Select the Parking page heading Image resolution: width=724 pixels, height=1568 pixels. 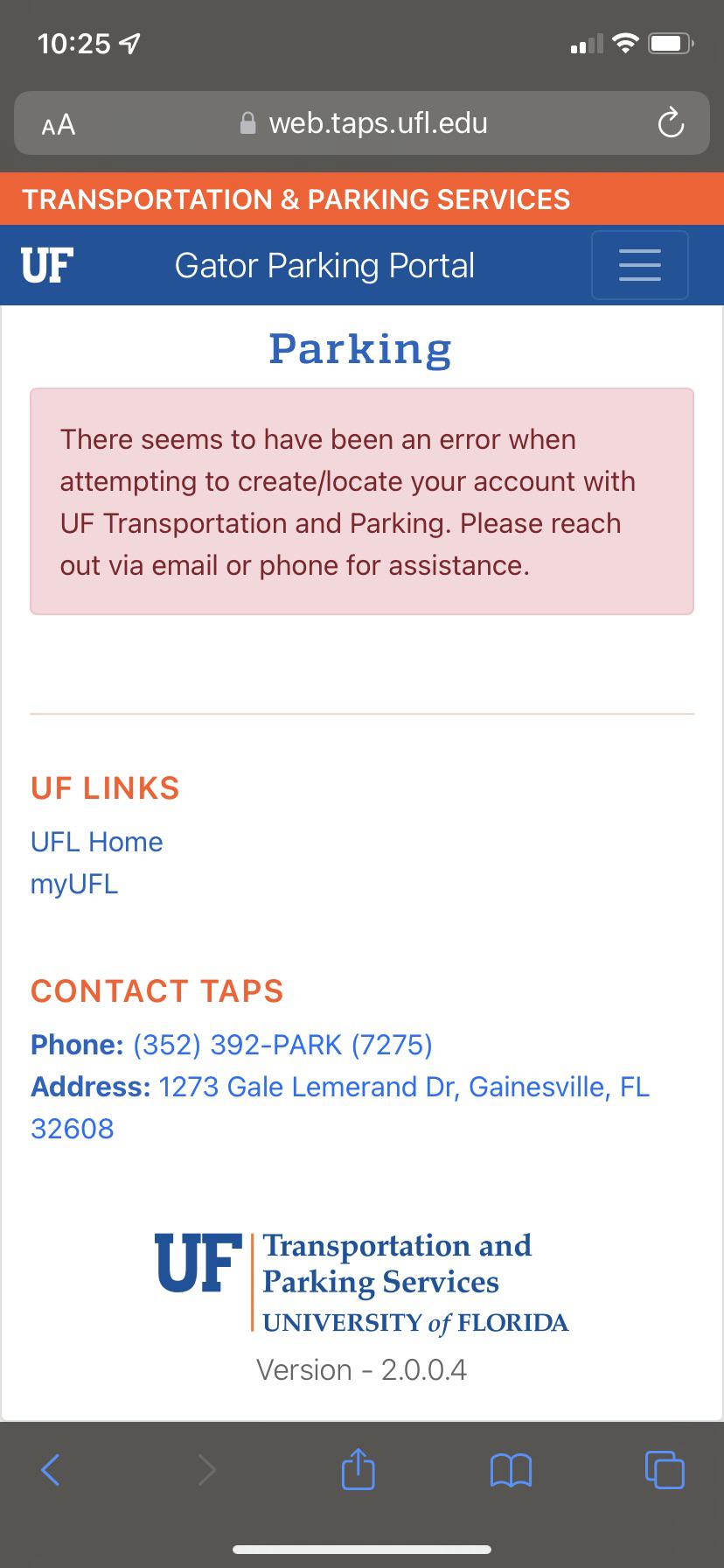[x=360, y=348]
